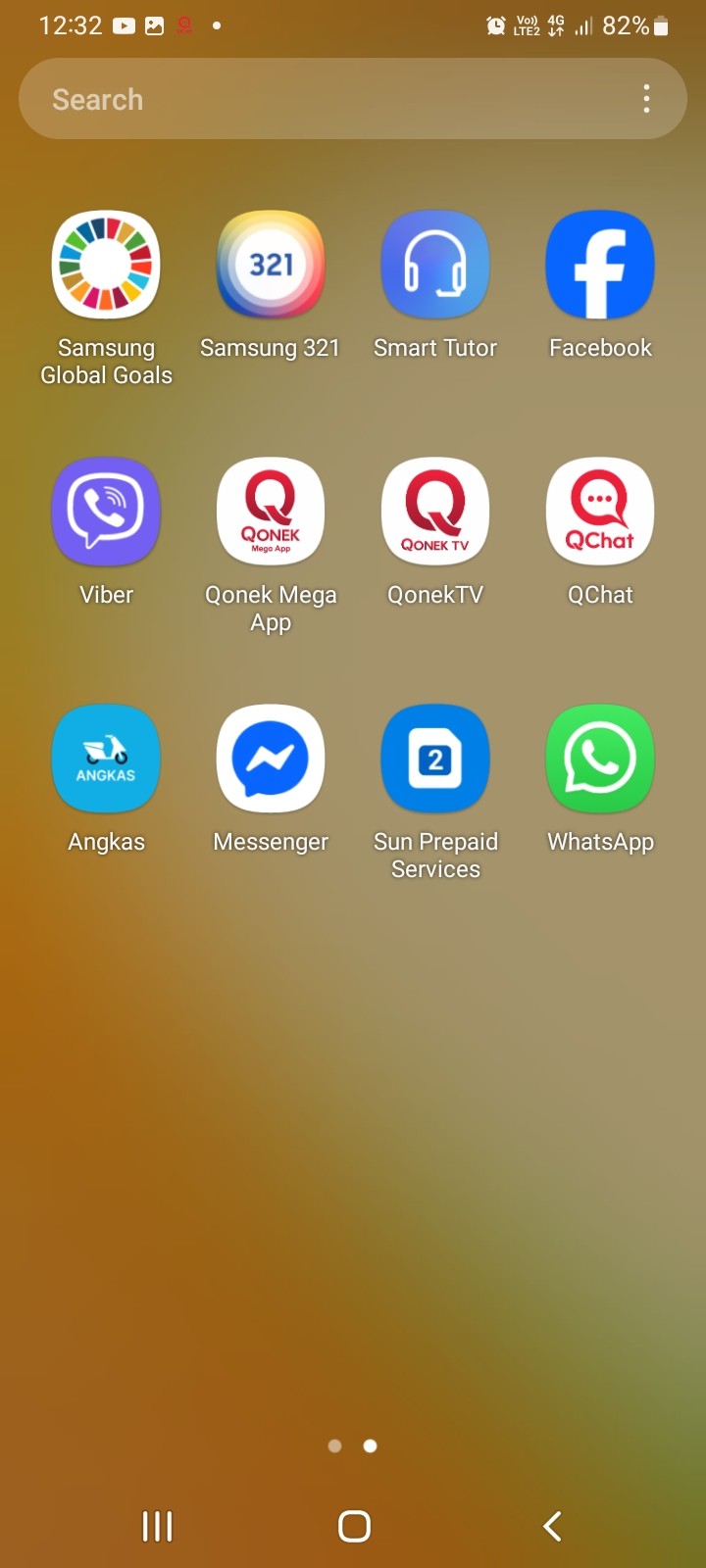706x1568 pixels.
Task: Open Recent apps
Action: [x=157, y=1525]
